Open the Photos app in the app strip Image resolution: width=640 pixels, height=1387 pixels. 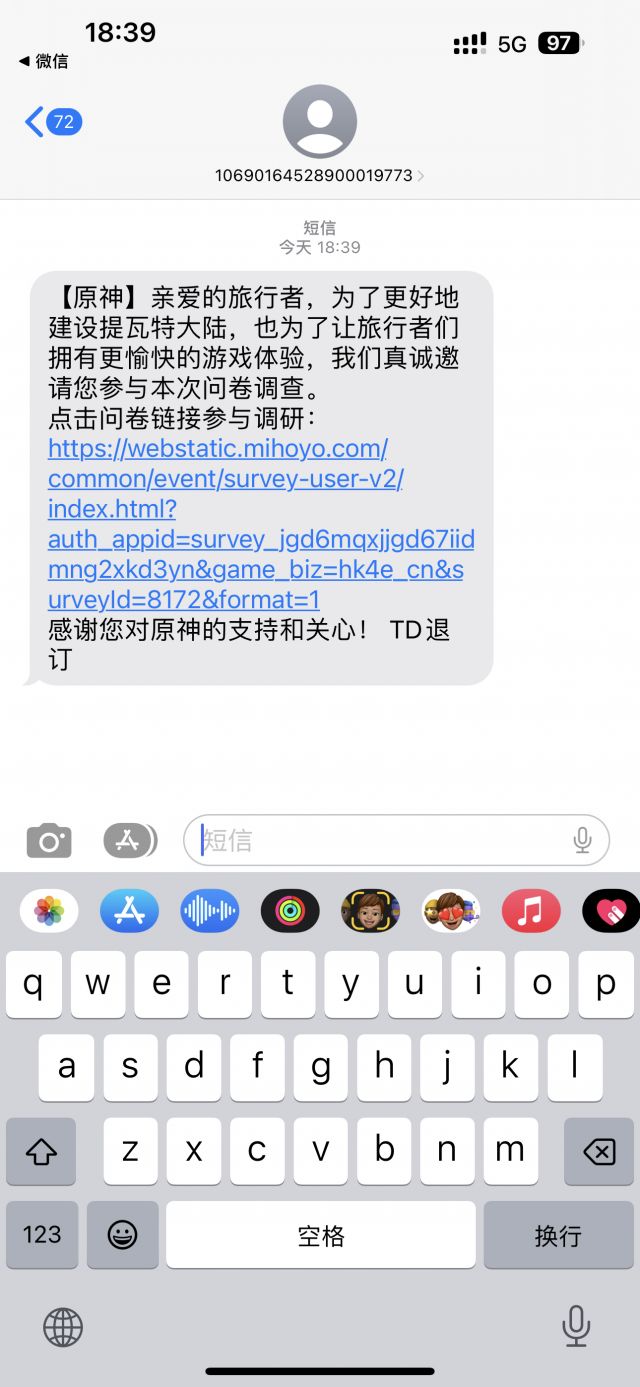(49, 911)
